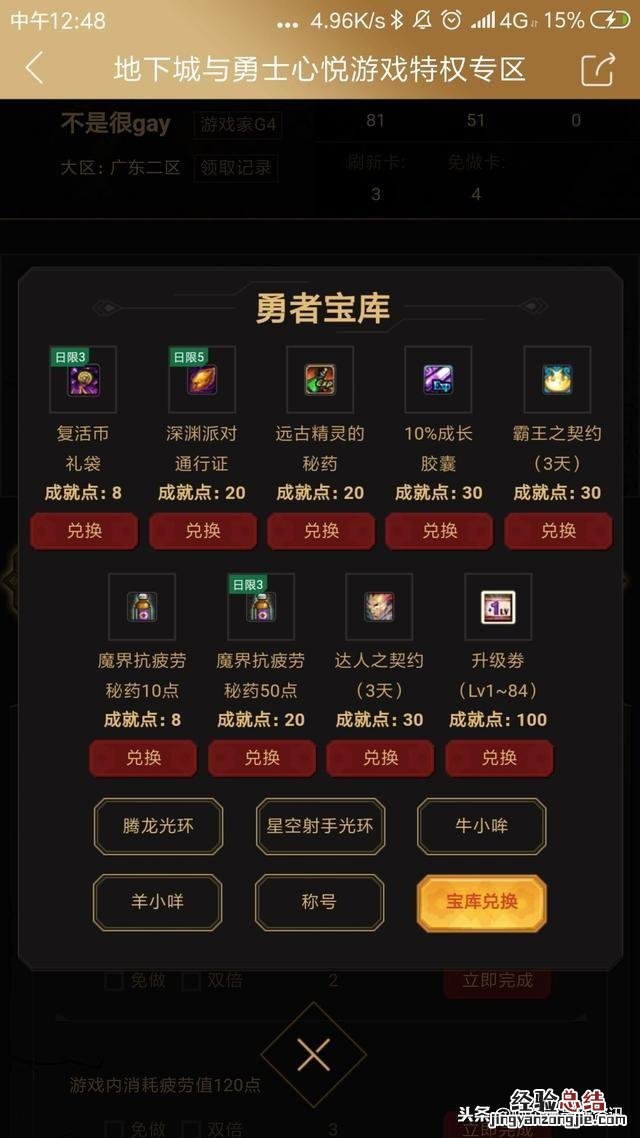Choose the 羊小咩 category

158,902
